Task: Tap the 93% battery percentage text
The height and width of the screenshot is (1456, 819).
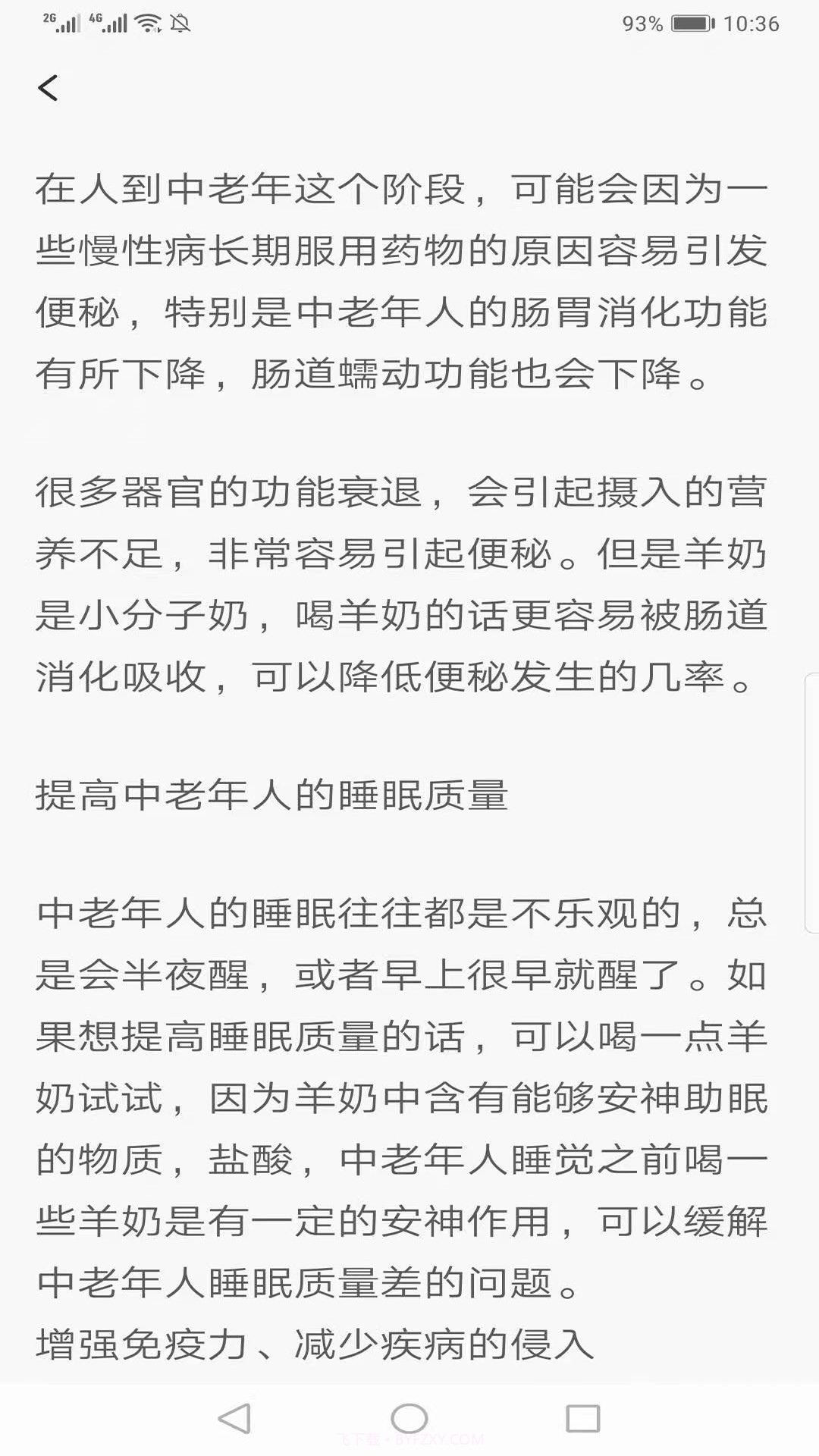Action: (x=641, y=24)
